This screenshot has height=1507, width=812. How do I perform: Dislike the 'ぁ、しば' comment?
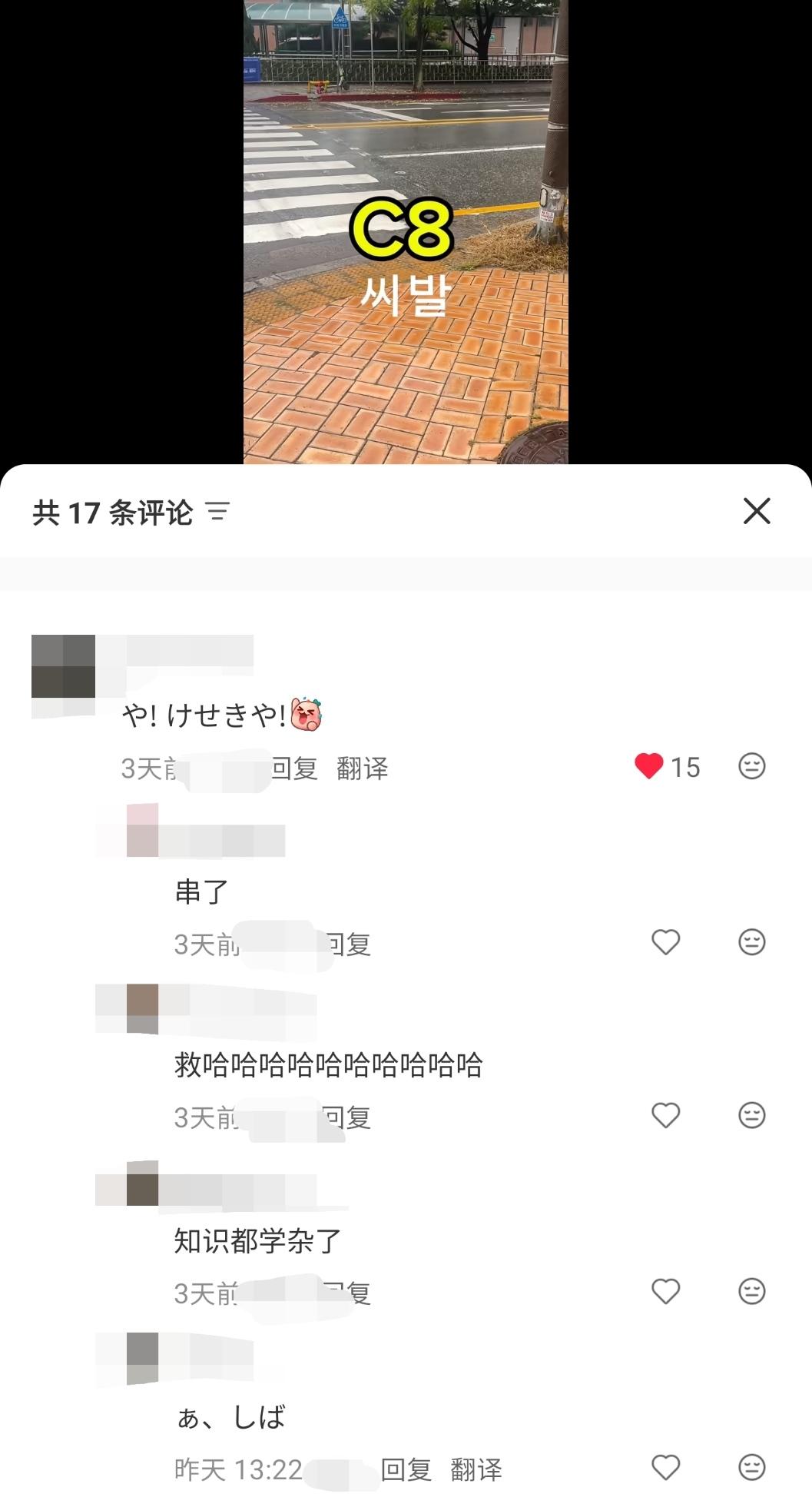751,1467
